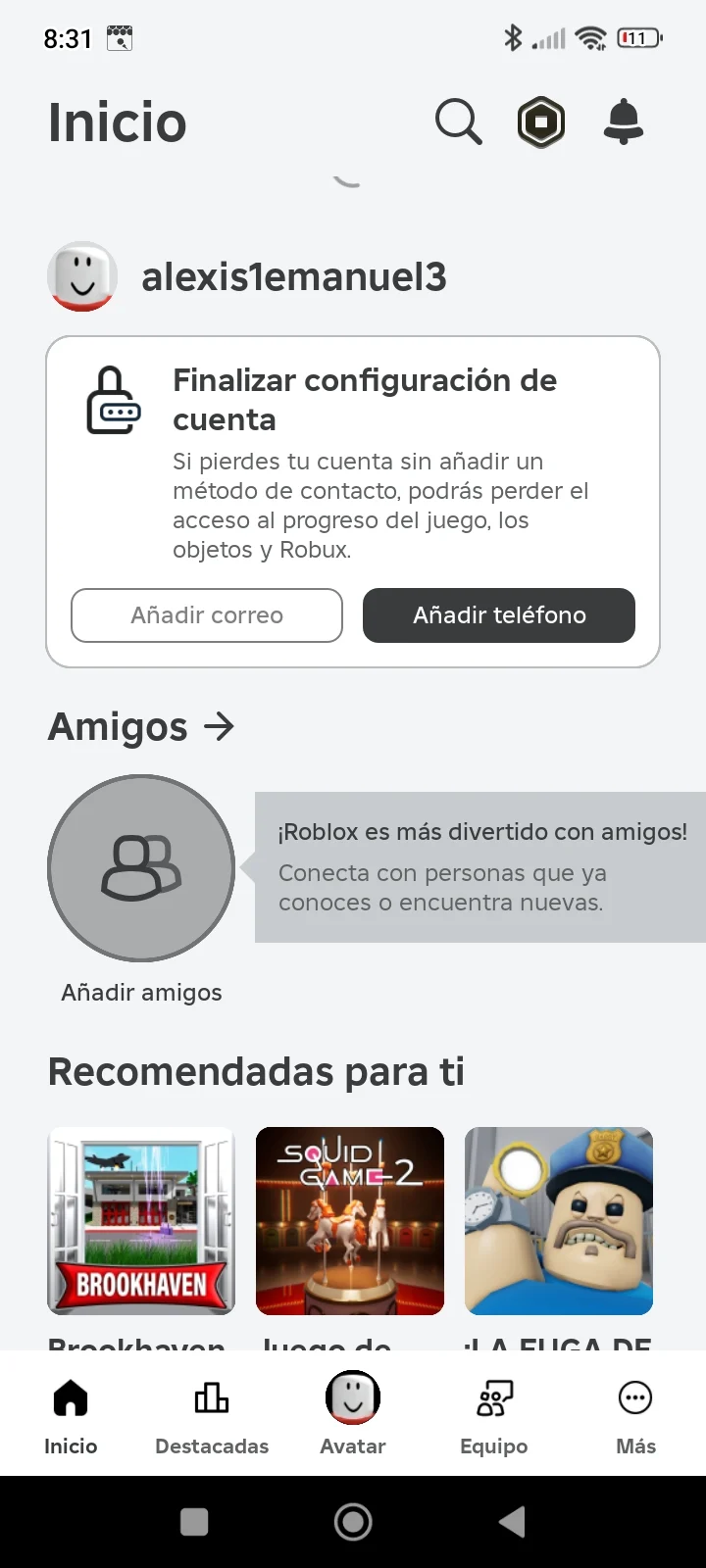Image resolution: width=706 pixels, height=1568 pixels.
Task: Open alexis1emanuel3 profile avatar
Action: [82, 276]
